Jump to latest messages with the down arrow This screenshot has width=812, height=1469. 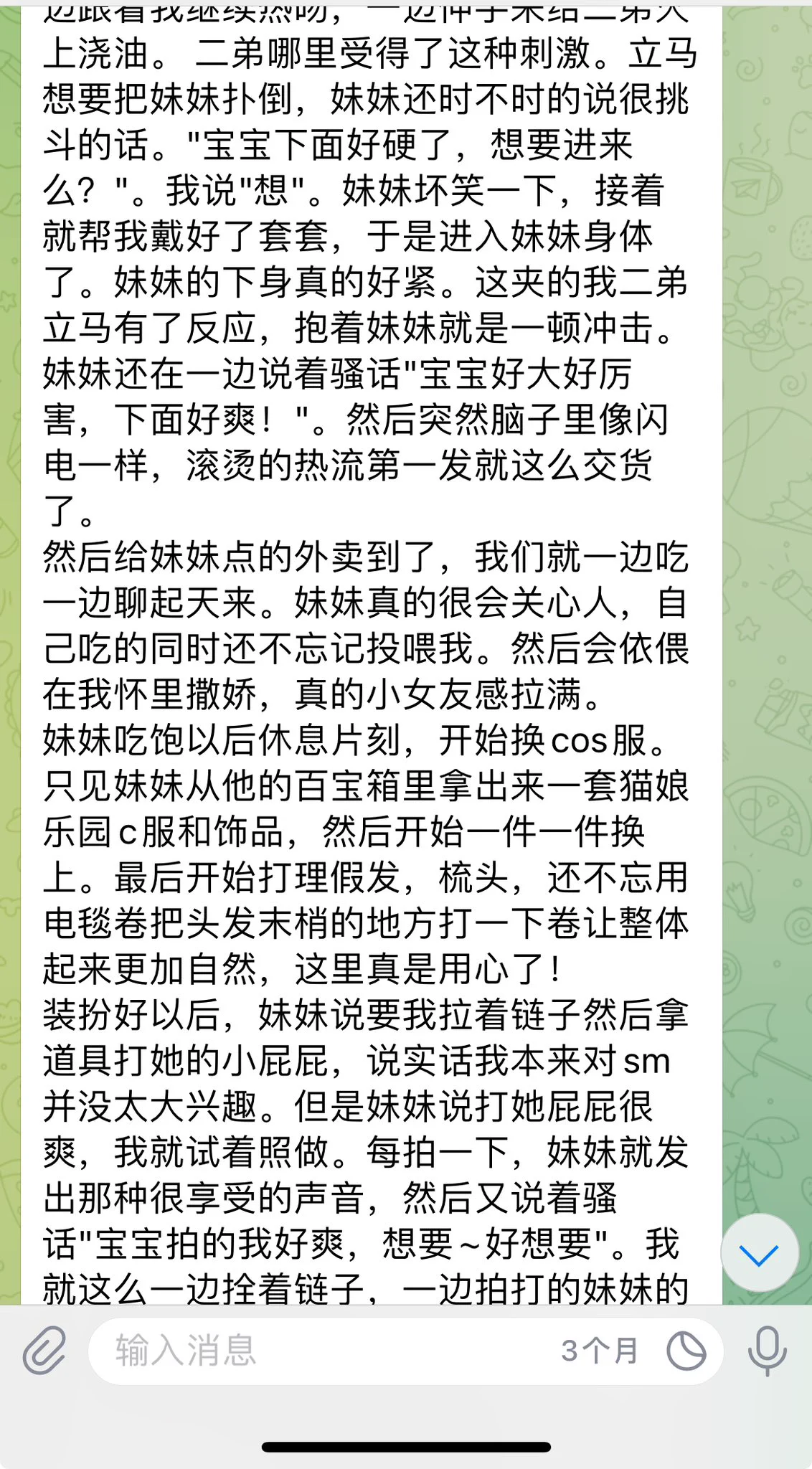(759, 1255)
